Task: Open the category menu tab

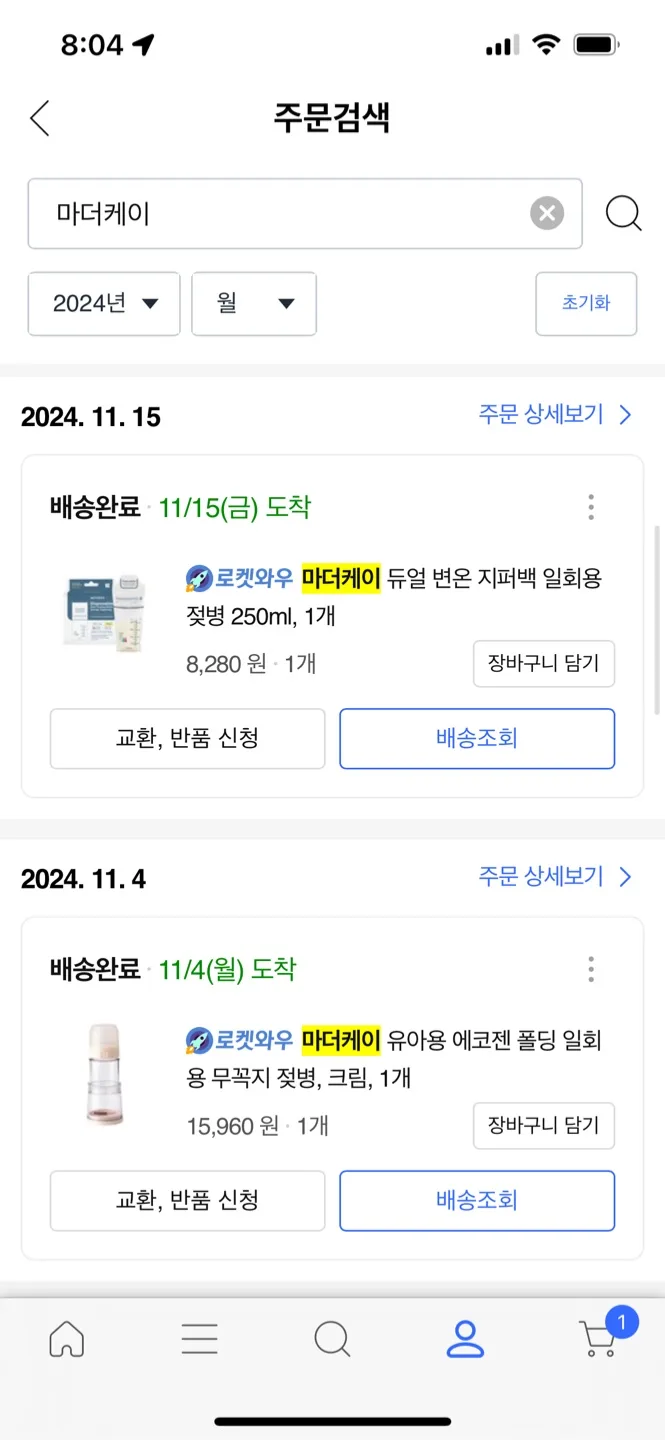Action: tap(200, 1339)
